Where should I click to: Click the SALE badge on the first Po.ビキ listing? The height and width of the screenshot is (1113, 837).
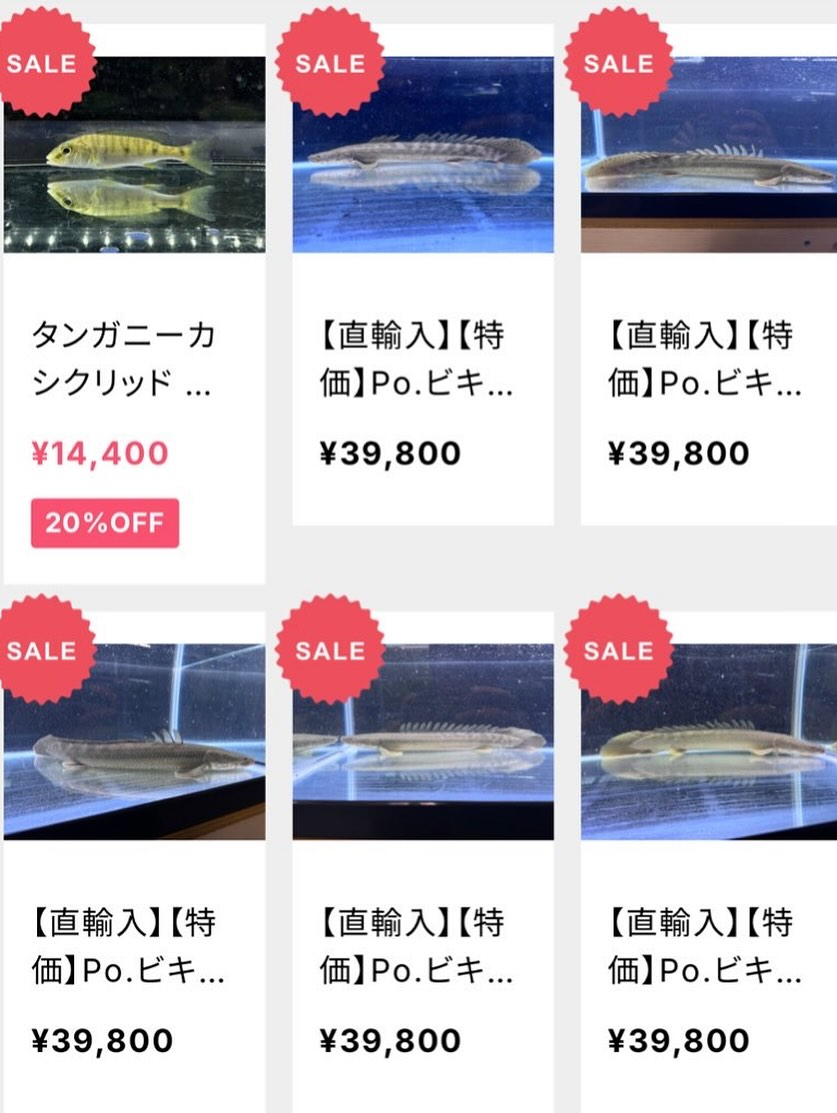click(330, 64)
